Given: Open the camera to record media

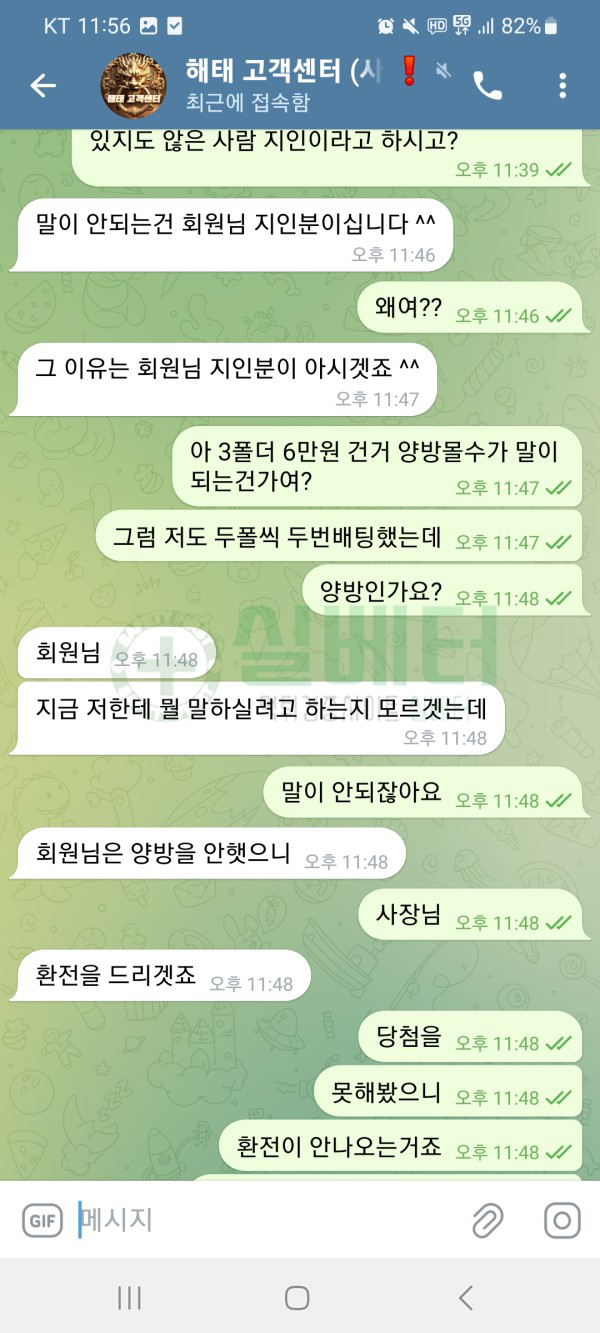Looking at the screenshot, I should click(562, 1220).
